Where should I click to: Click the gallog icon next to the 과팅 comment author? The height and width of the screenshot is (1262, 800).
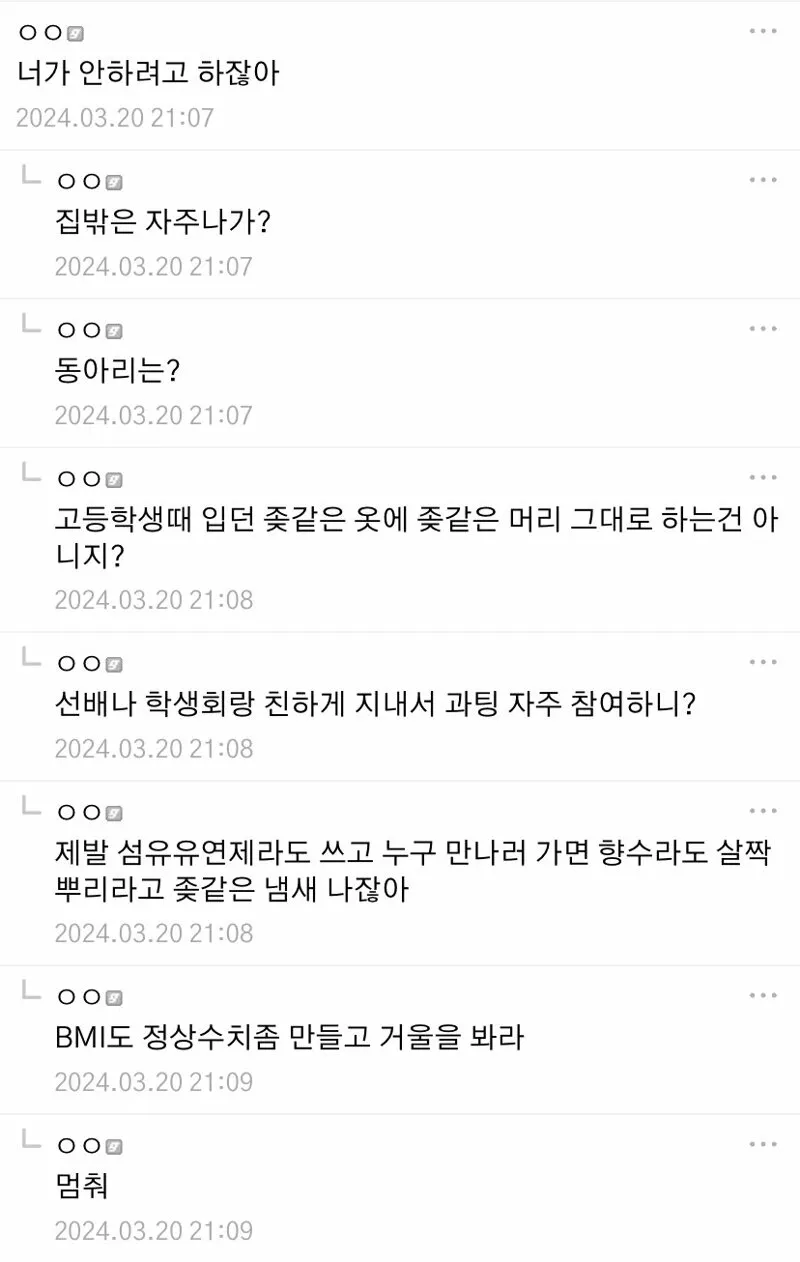click(113, 662)
